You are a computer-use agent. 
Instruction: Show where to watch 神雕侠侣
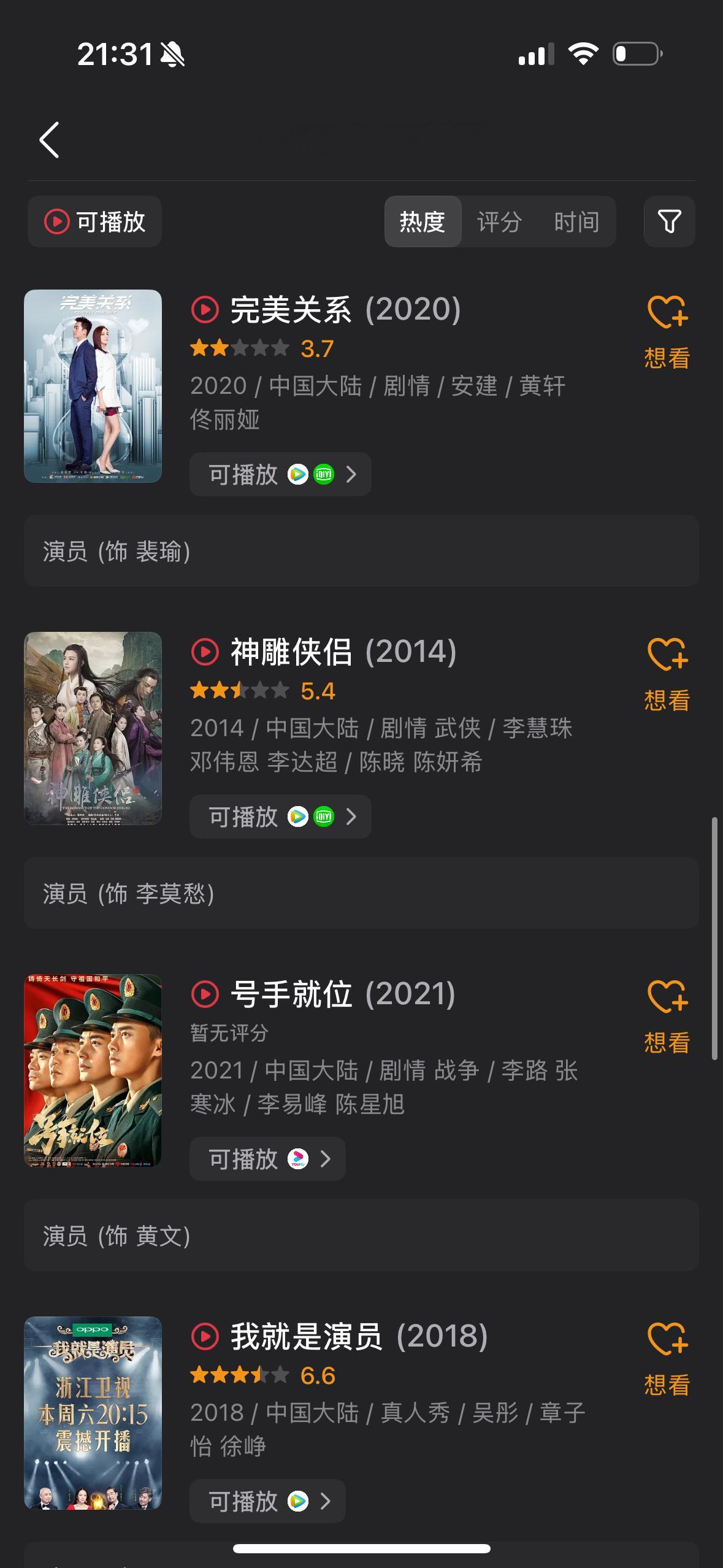(280, 817)
